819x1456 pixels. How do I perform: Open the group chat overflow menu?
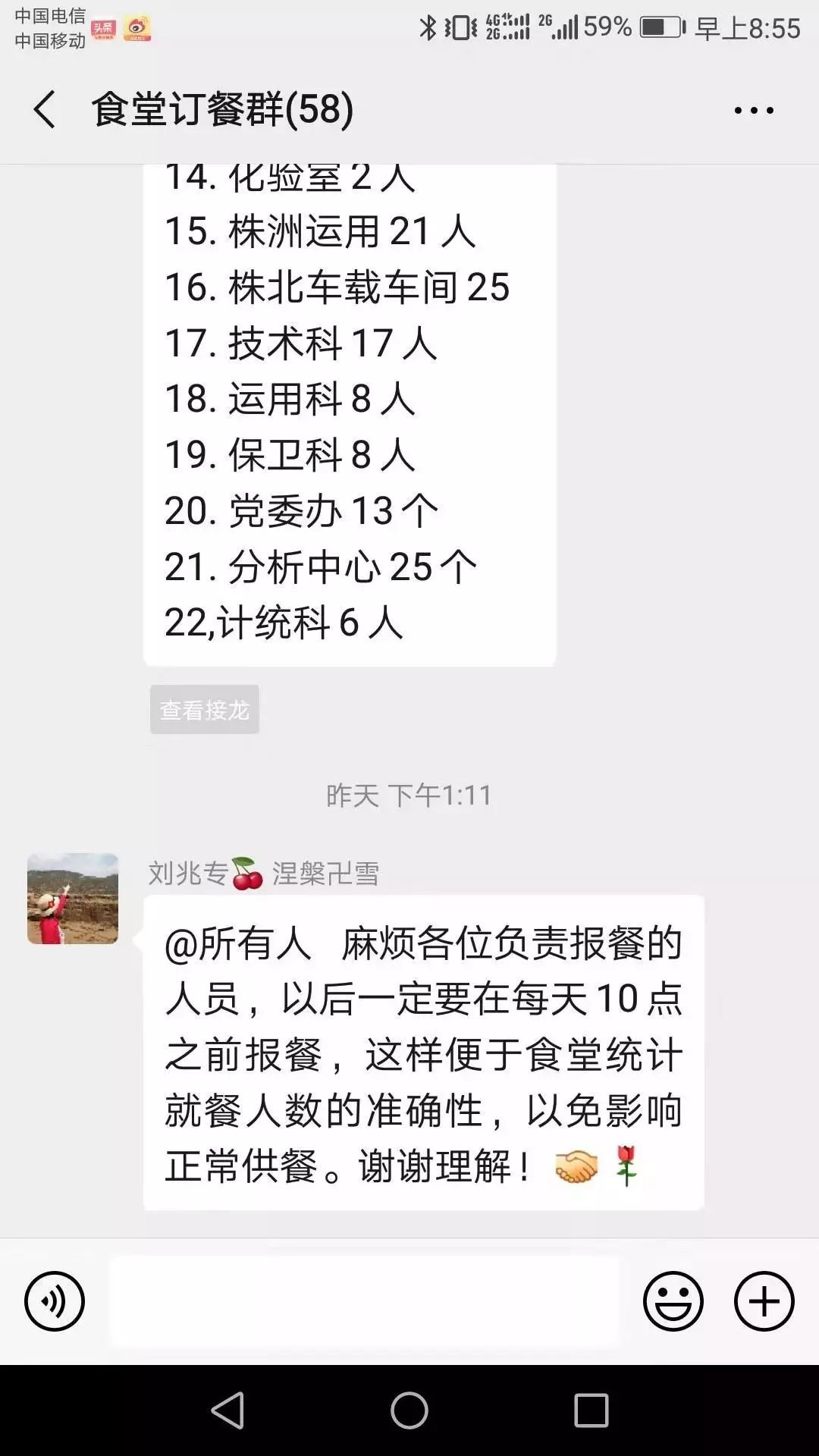coord(753,111)
